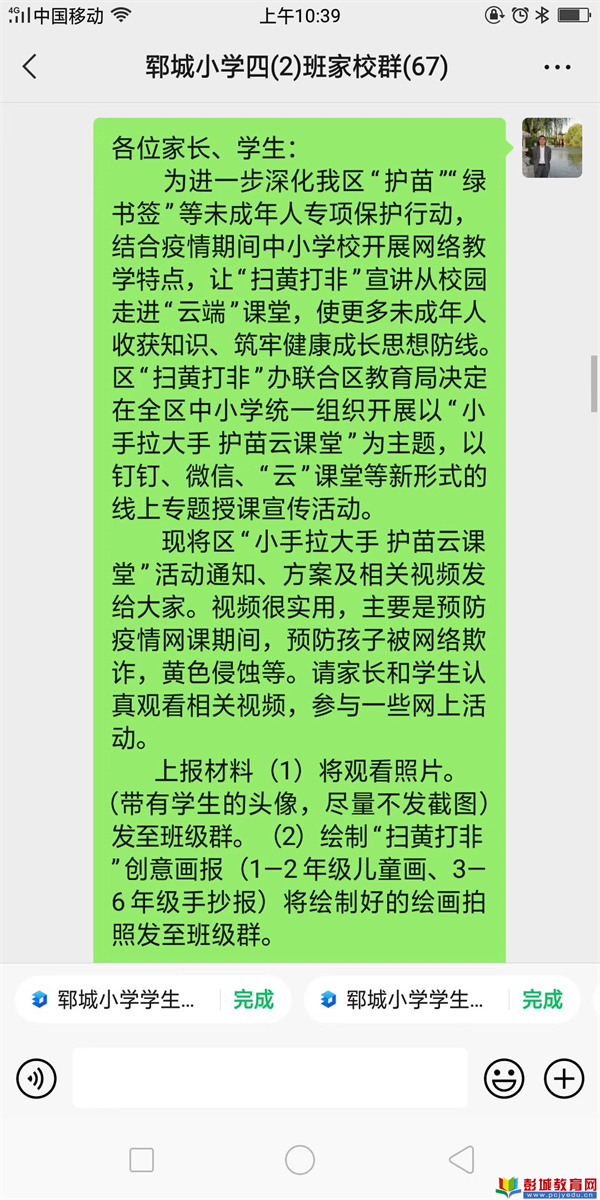Open the second 郓城小学学生 completed file chip

pos(442,999)
